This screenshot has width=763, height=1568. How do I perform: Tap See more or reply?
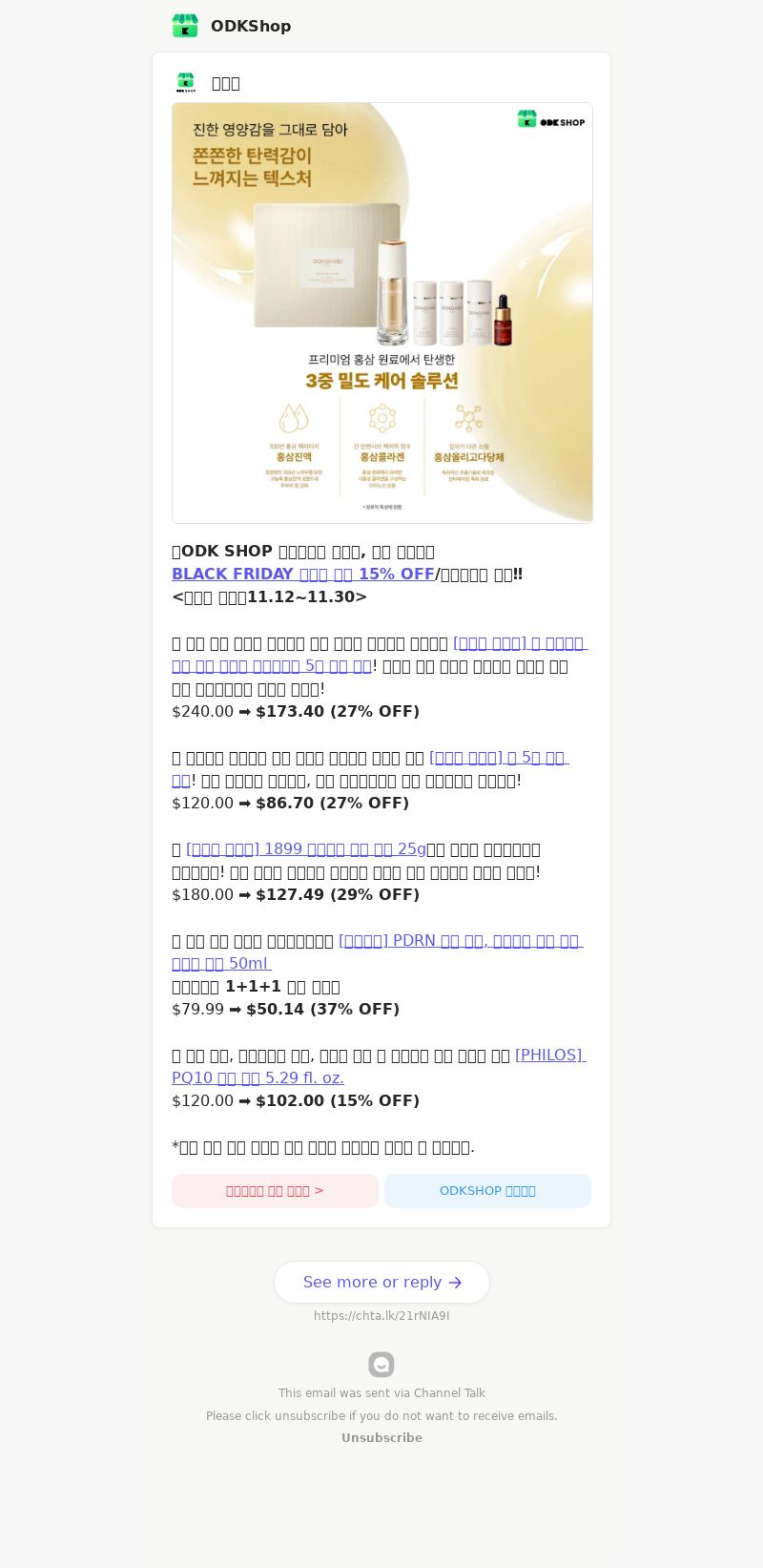pyautogui.click(x=381, y=1282)
